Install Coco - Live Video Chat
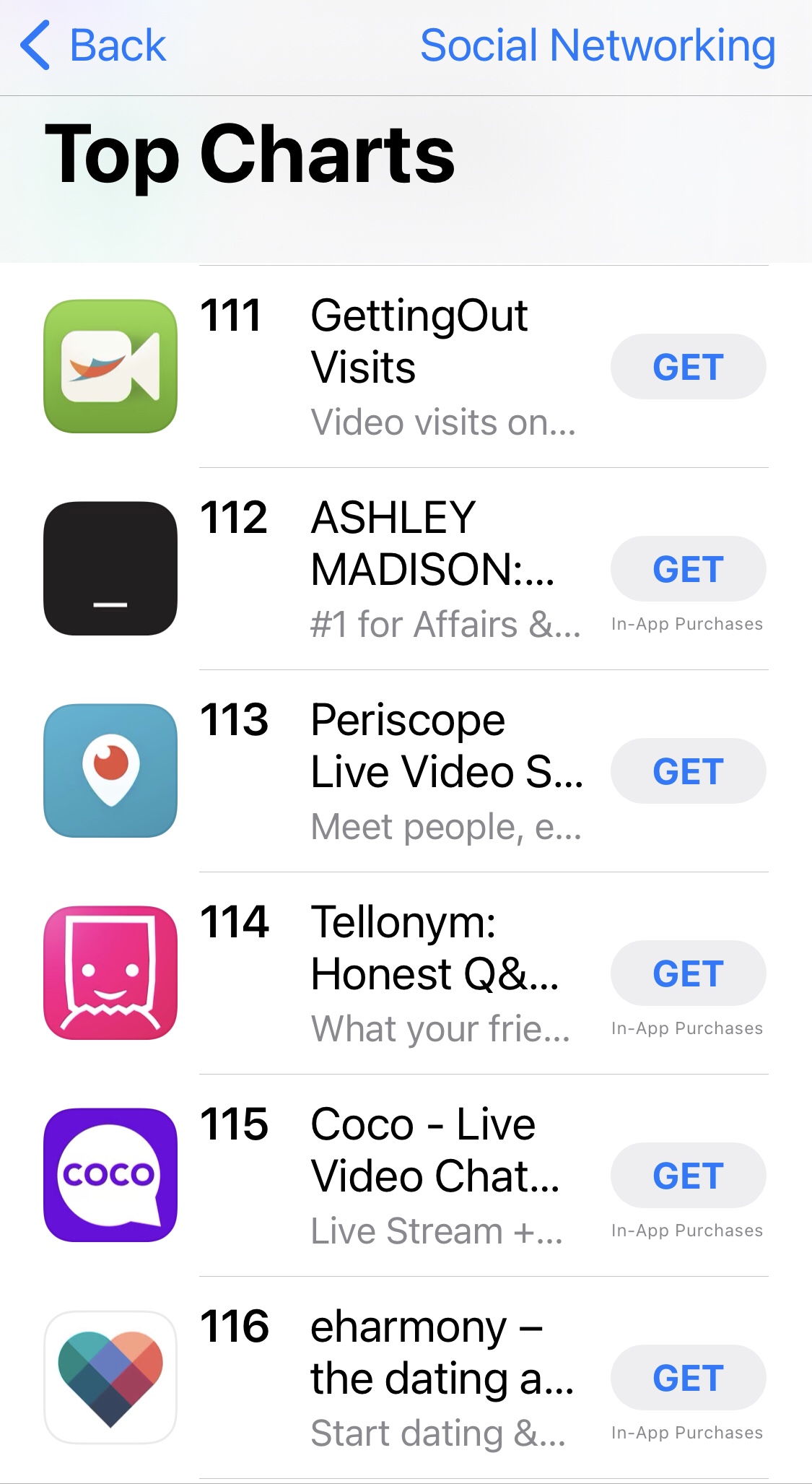This screenshot has height=1484, width=812. point(688,1176)
